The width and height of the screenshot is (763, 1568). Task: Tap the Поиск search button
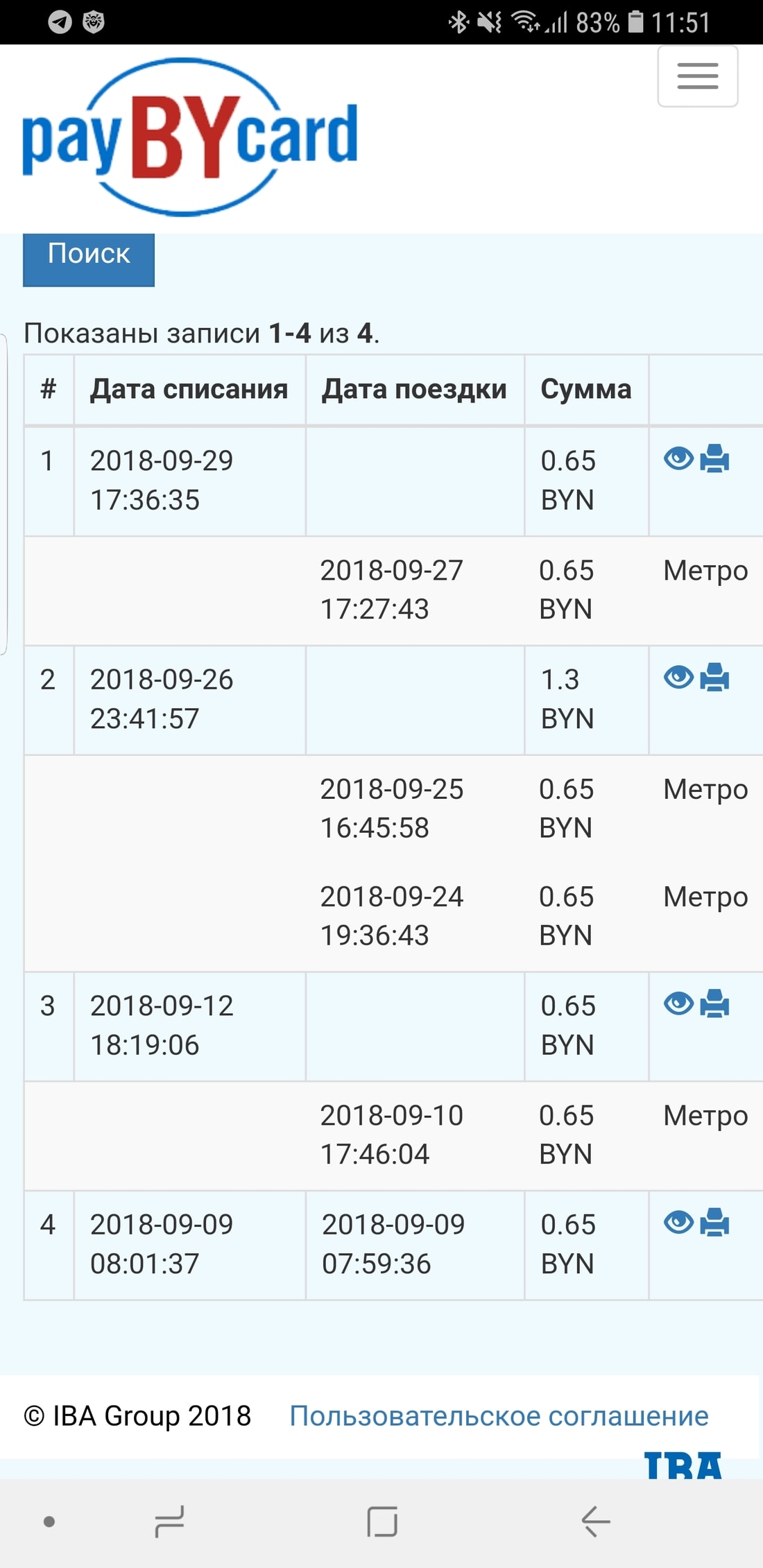(89, 258)
